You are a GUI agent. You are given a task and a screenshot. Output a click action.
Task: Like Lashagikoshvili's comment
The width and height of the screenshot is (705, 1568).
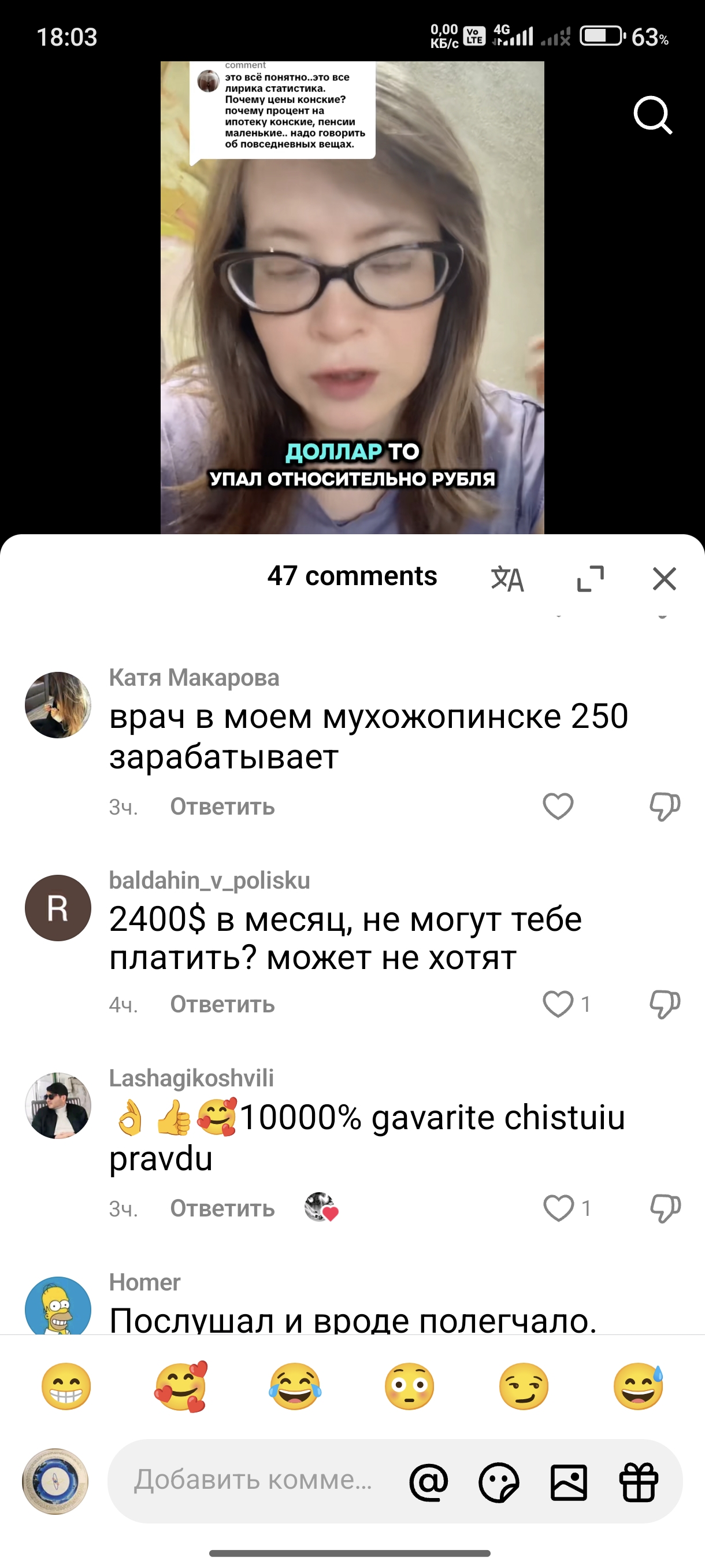558,1208
